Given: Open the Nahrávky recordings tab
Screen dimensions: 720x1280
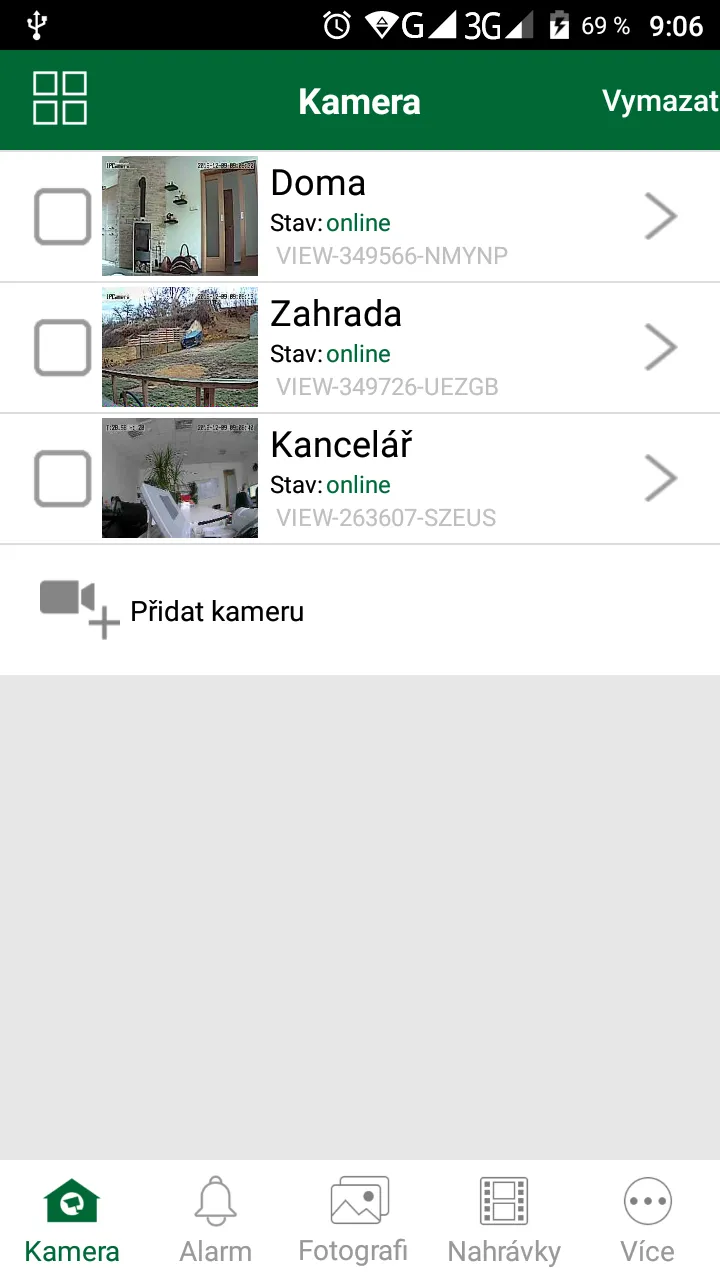Looking at the screenshot, I should point(504,1220).
